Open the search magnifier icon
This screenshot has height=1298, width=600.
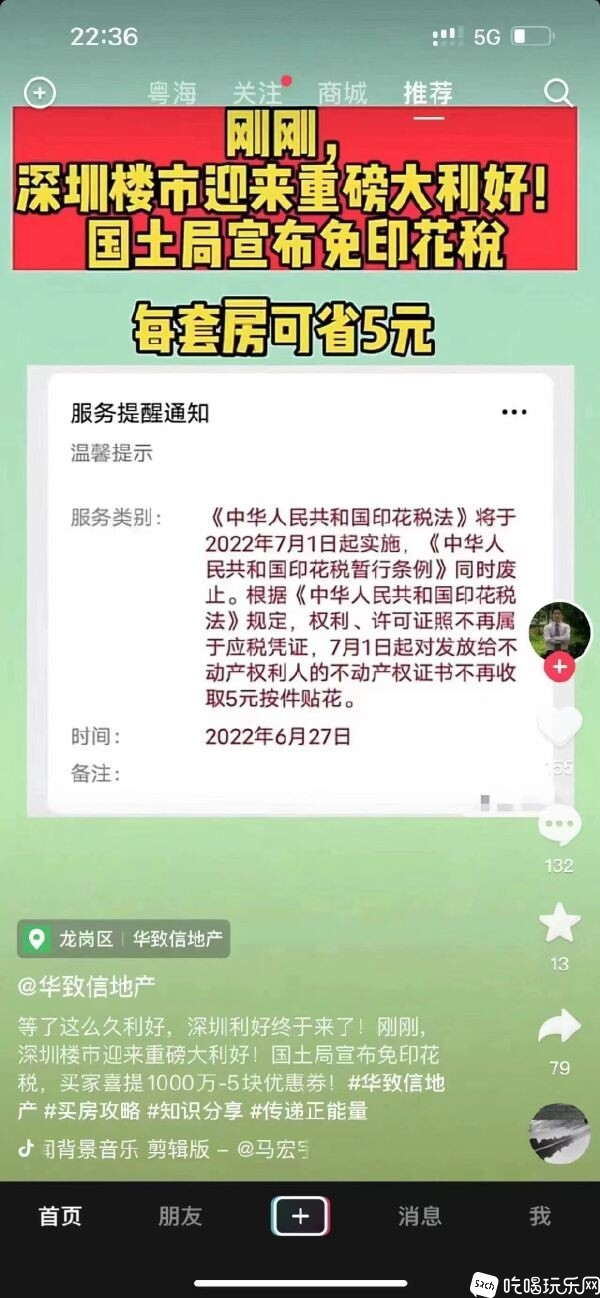click(x=558, y=93)
